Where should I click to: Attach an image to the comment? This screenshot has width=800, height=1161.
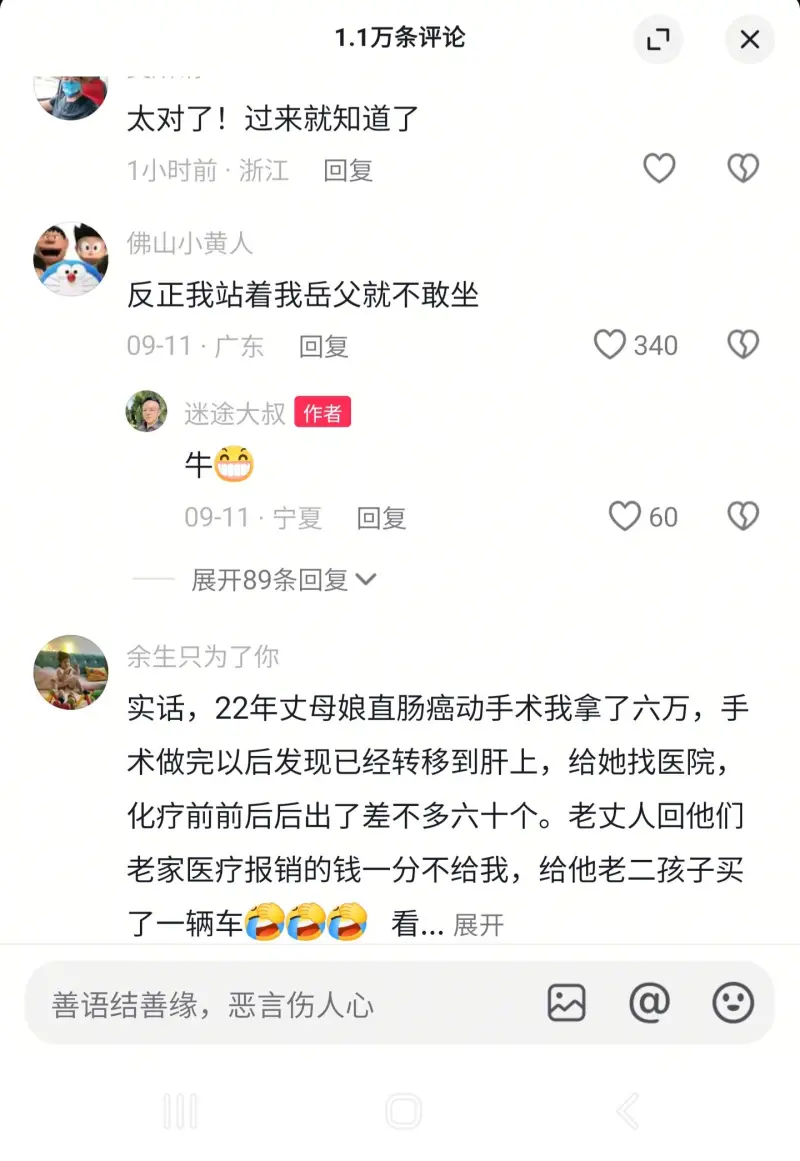566,1002
